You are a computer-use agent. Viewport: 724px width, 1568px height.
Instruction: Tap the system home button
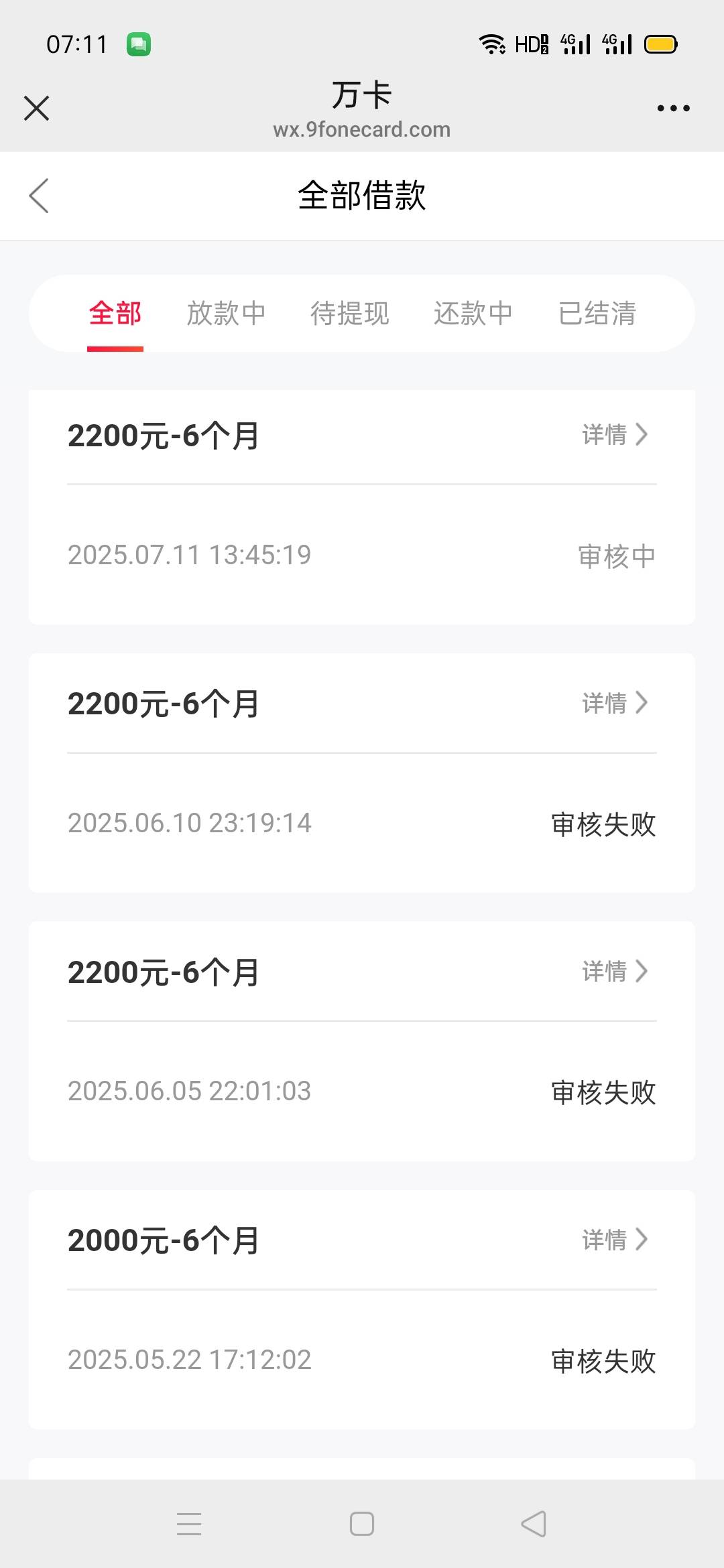pyautogui.click(x=362, y=1523)
